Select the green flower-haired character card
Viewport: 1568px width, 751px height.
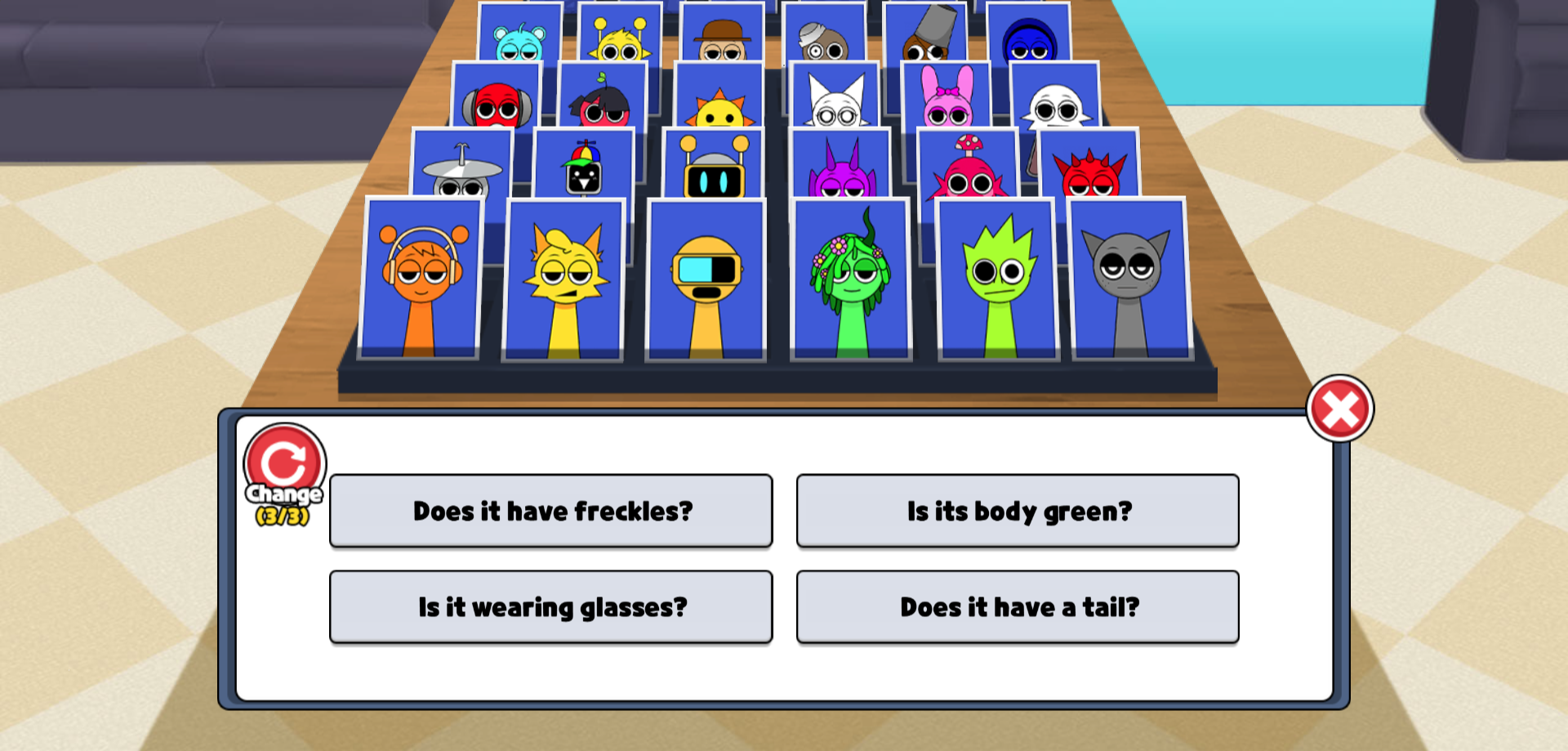[851, 280]
